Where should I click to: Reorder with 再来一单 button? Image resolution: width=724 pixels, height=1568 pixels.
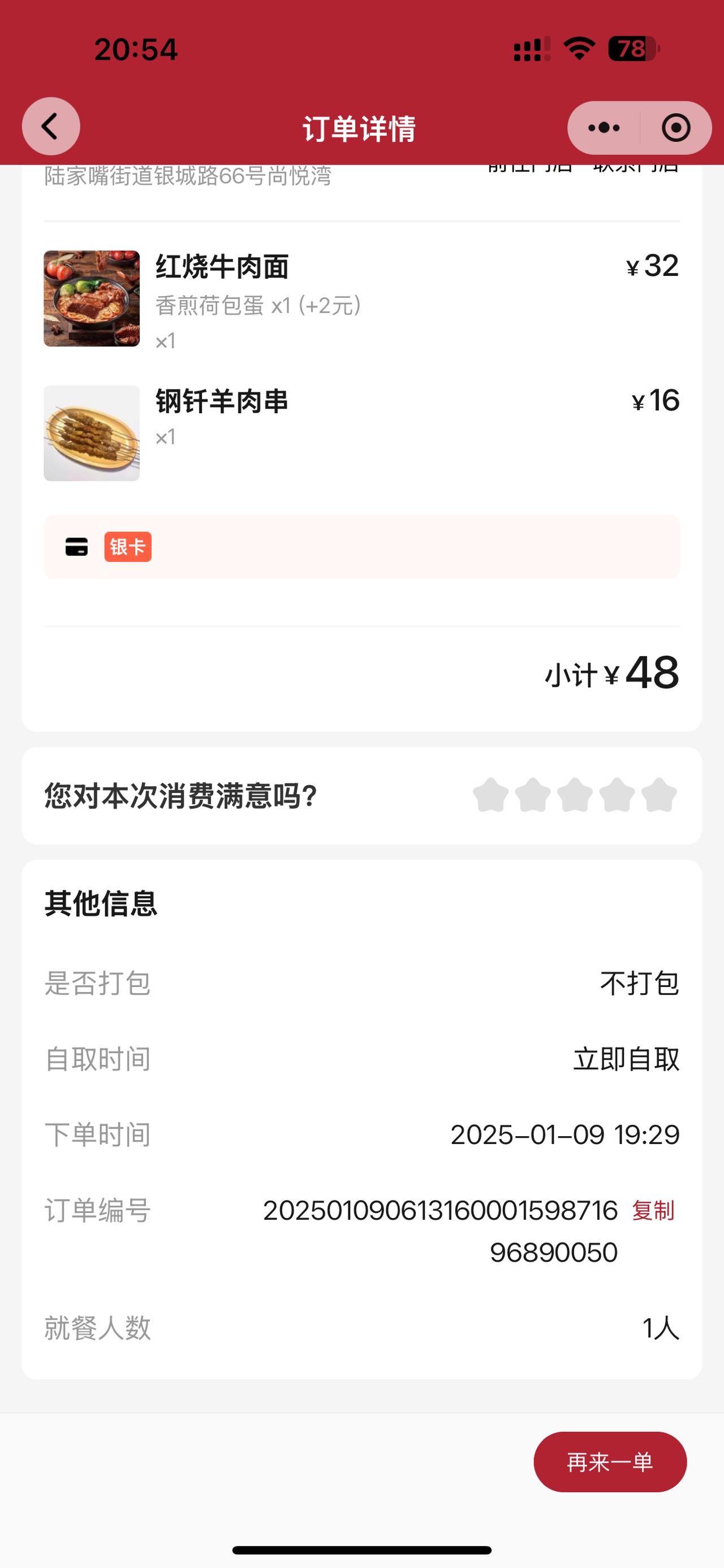610,1462
